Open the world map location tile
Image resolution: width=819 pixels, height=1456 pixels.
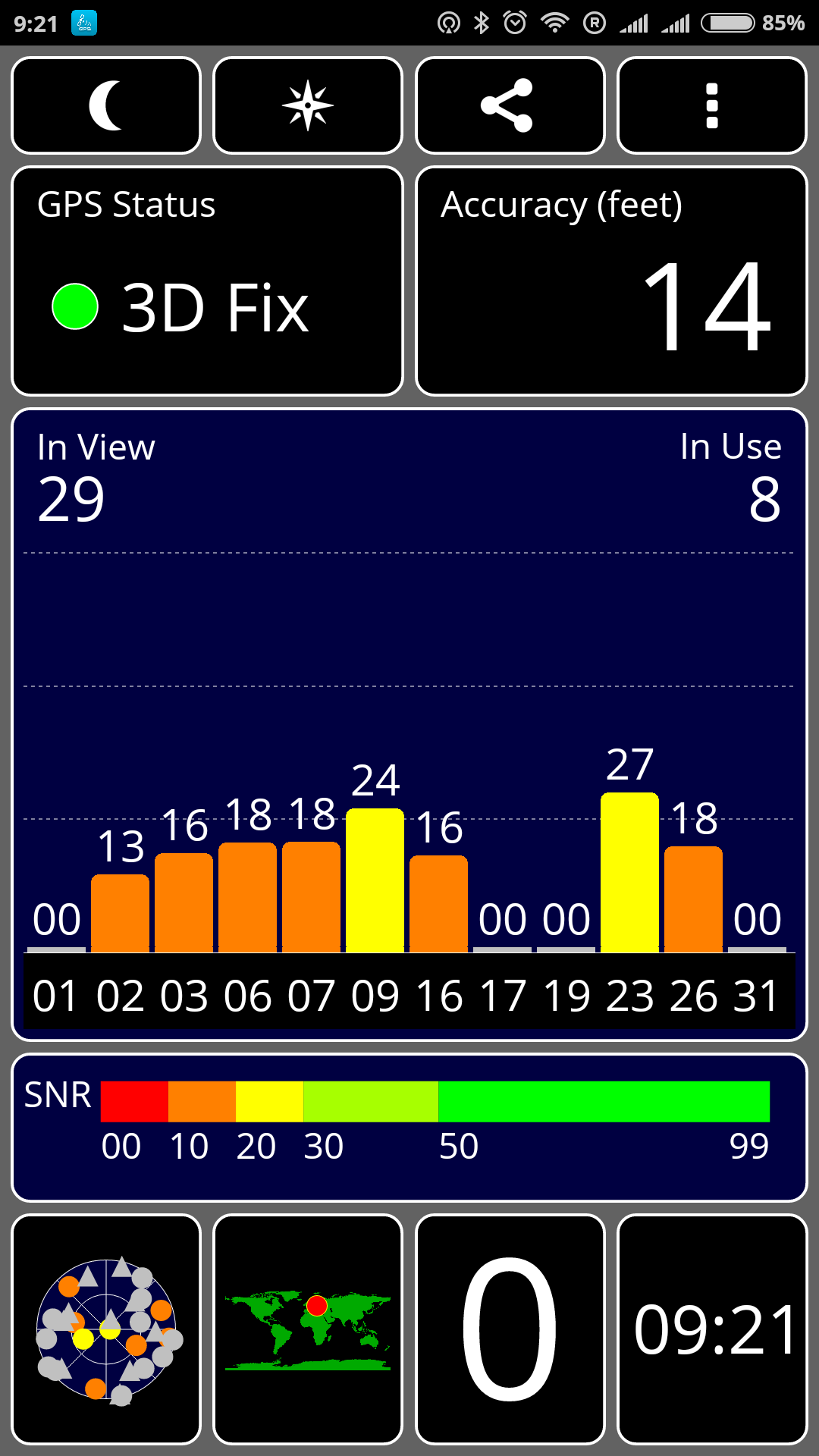(x=308, y=1329)
